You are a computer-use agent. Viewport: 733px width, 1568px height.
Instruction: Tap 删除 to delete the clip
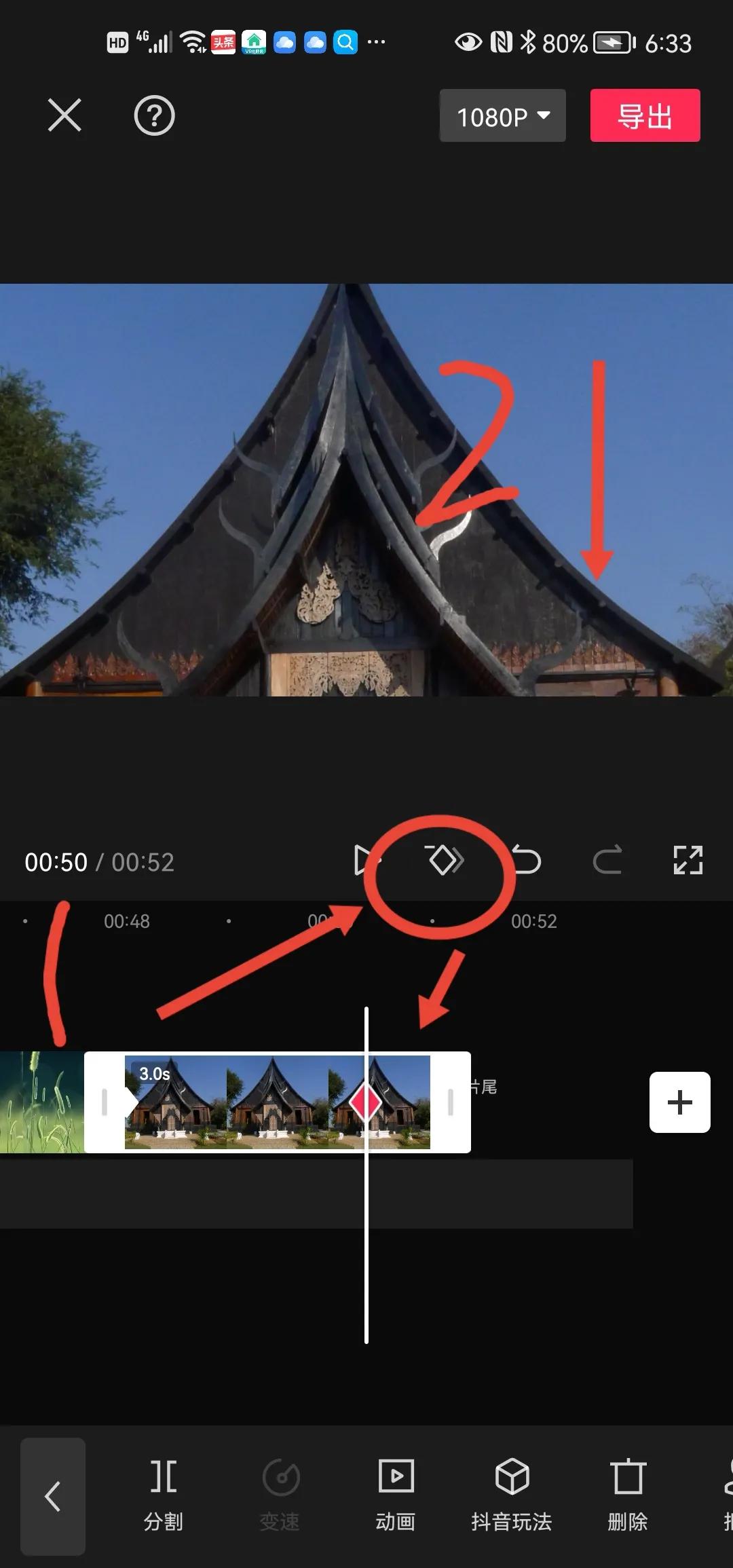click(628, 1495)
